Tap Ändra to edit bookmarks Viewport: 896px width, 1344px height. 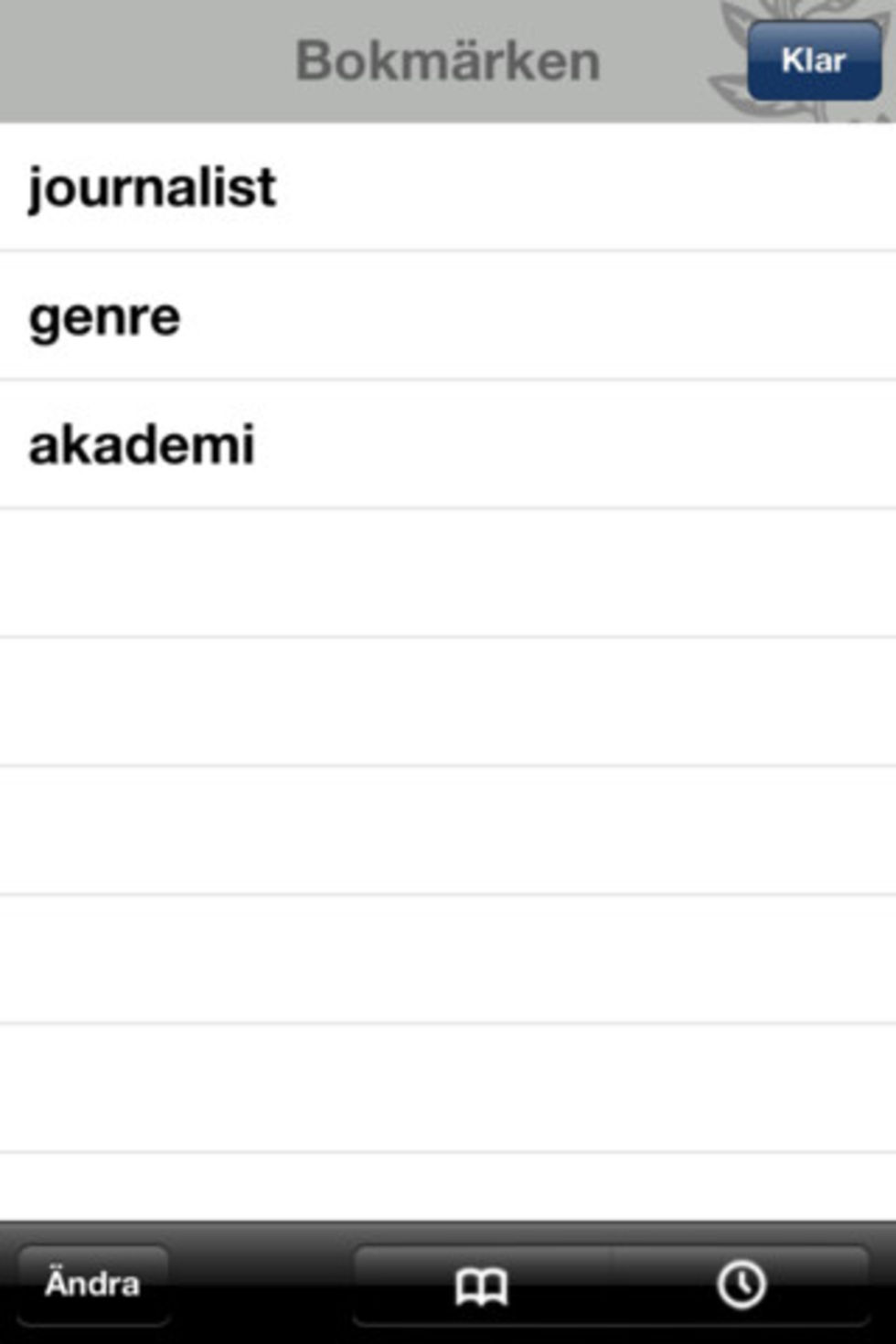coord(92,1284)
